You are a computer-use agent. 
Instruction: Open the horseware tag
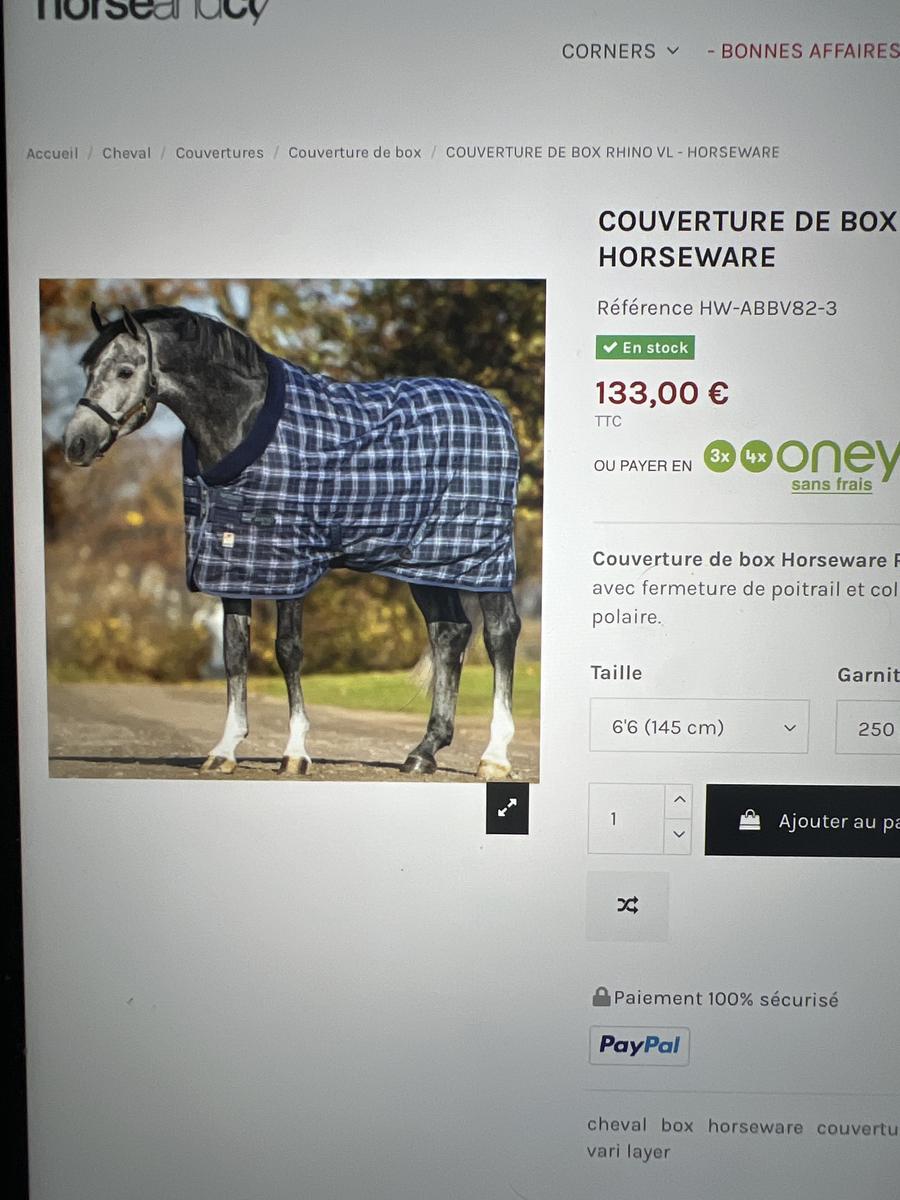pos(755,1127)
